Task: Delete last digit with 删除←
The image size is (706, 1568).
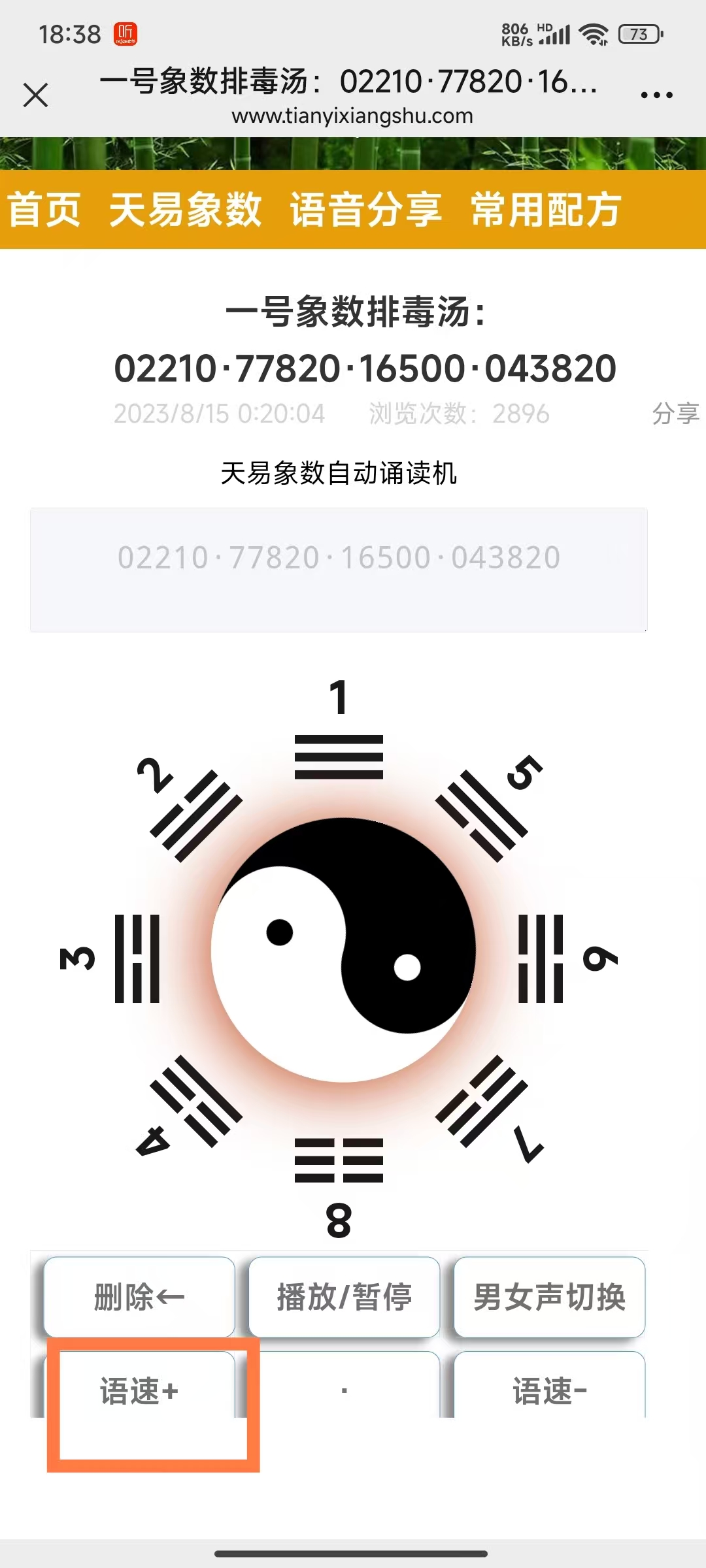Action: click(x=139, y=1297)
